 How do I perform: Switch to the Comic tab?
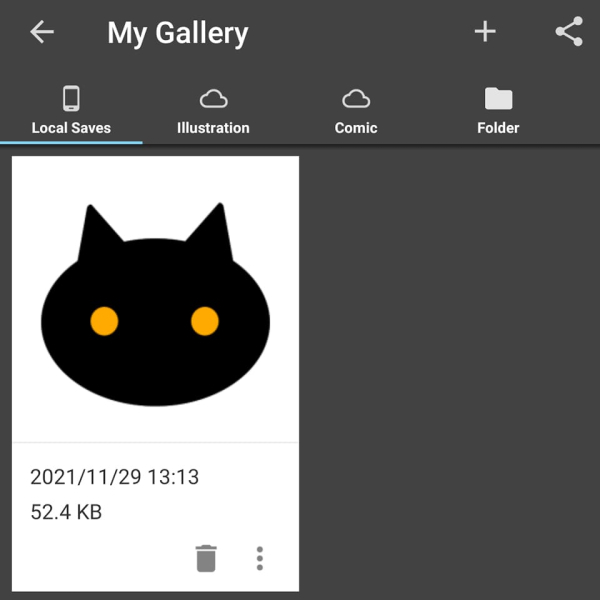tap(356, 110)
